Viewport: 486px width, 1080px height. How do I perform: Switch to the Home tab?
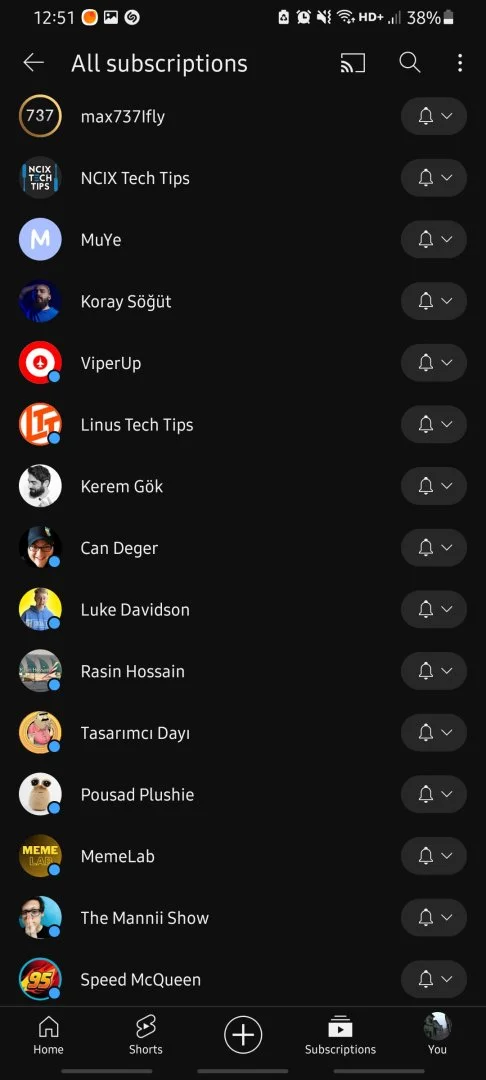[x=48, y=1035]
